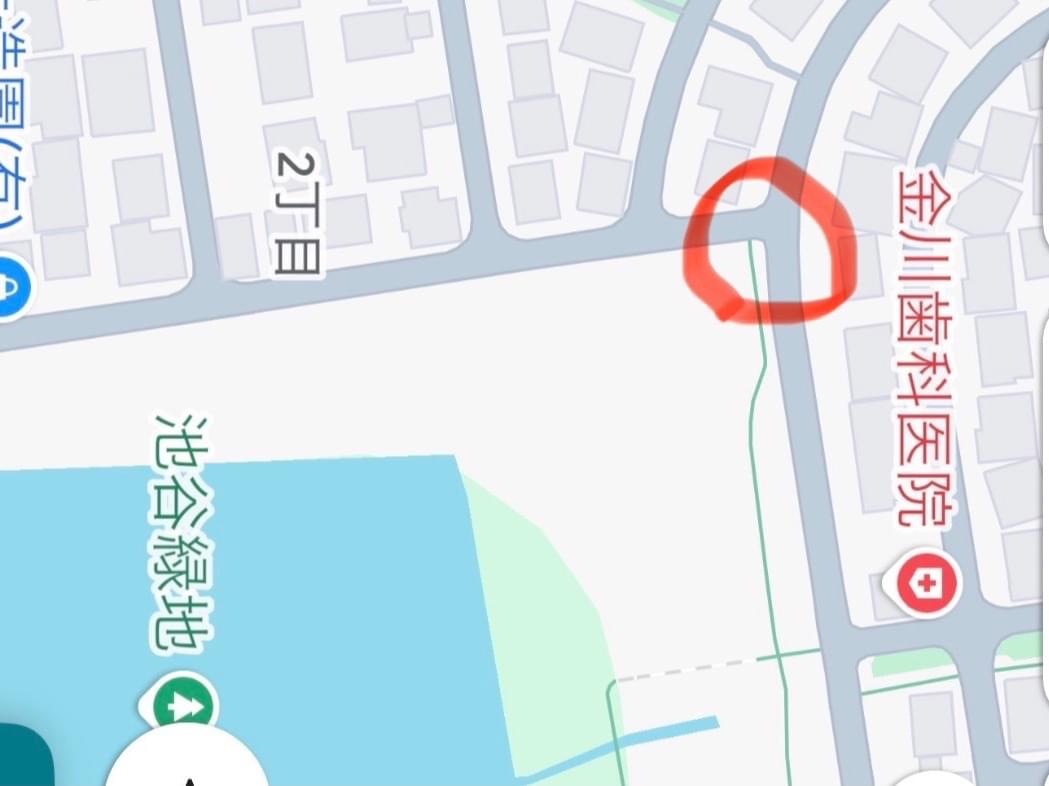Open the 金川歯科医院 clinic marker
The width and height of the screenshot is (1049, 786).
tap(927, 583)
